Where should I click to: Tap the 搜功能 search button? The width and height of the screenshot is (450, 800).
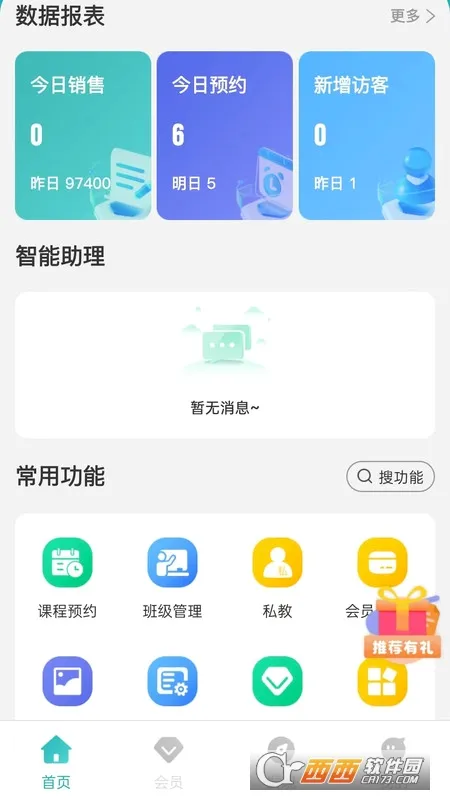click(x=391, y=477)
